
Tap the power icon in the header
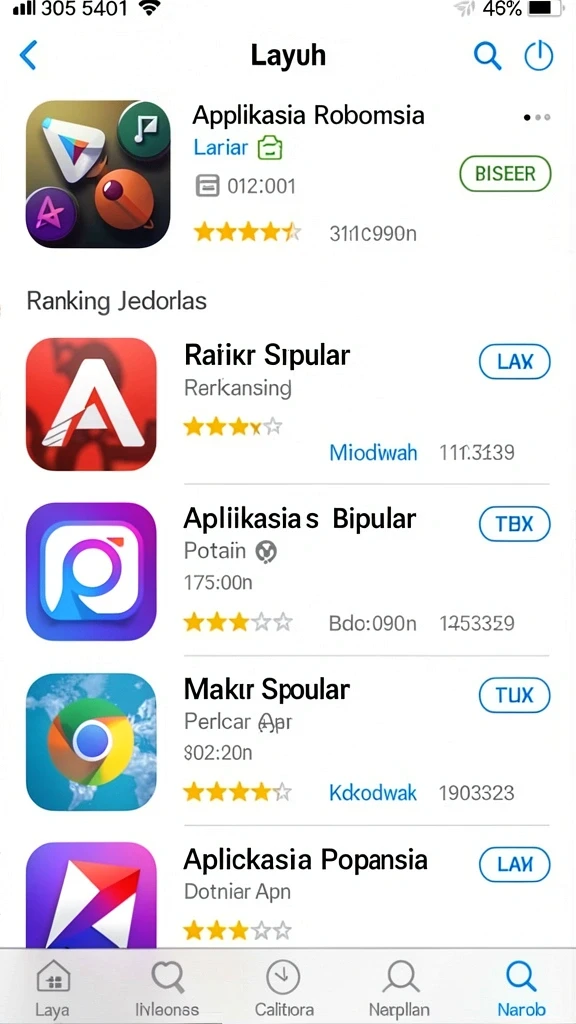click(x=539, y=56)
